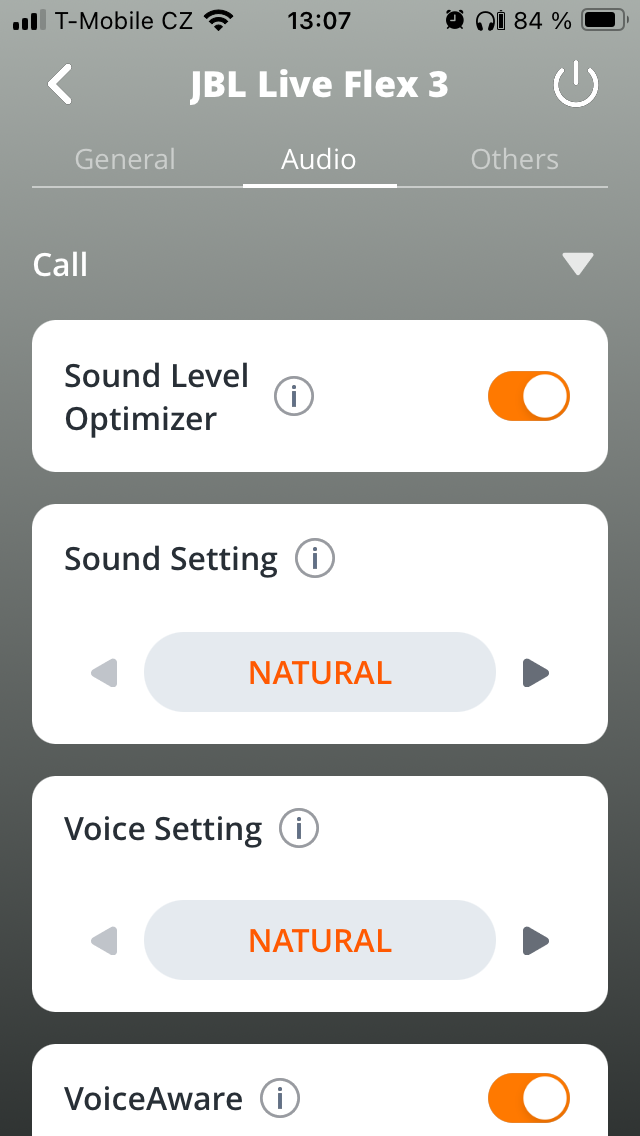The image size is (640, 1136).
Task: Show the VoiceAware info tooltip
Action: coord(280,1099)
